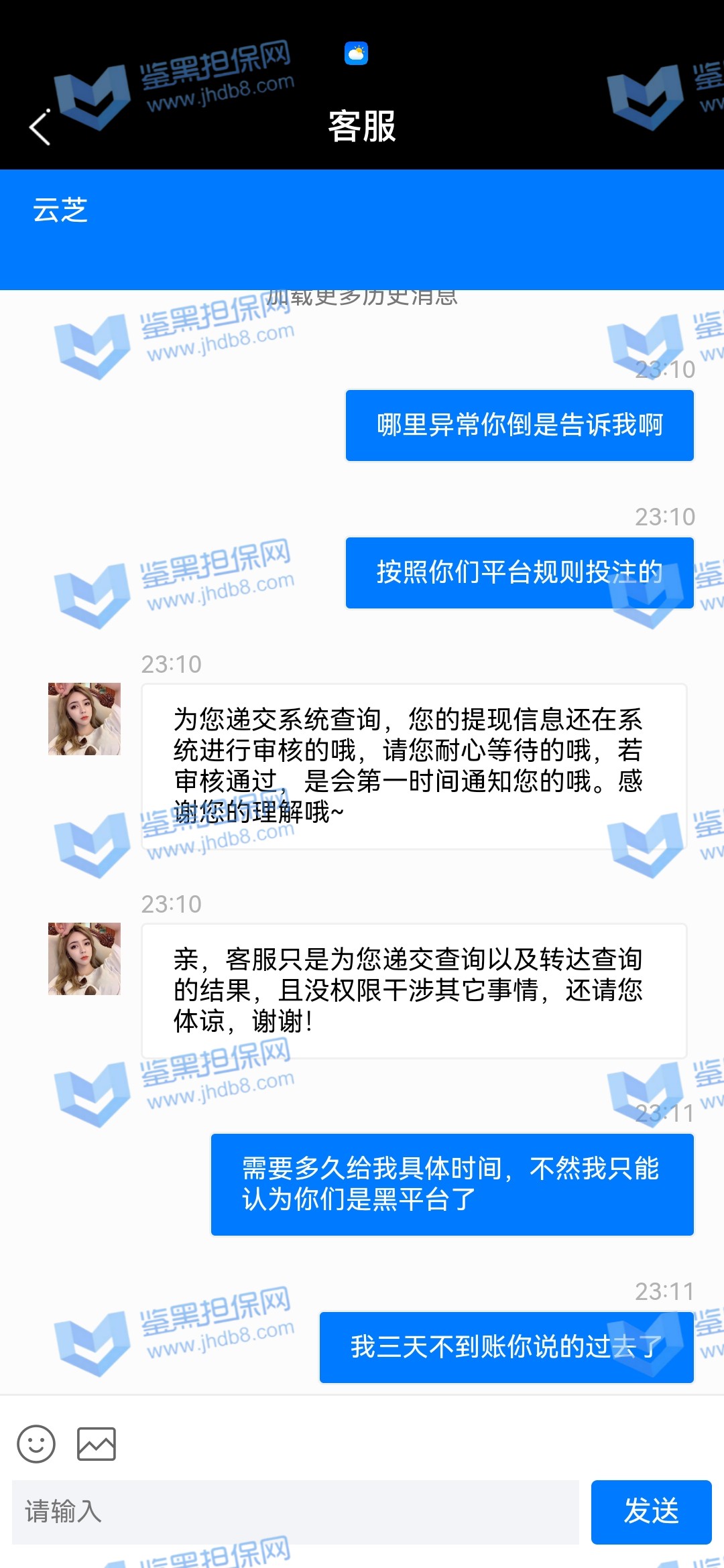
Task: Load more history messages
Action: 362,298
